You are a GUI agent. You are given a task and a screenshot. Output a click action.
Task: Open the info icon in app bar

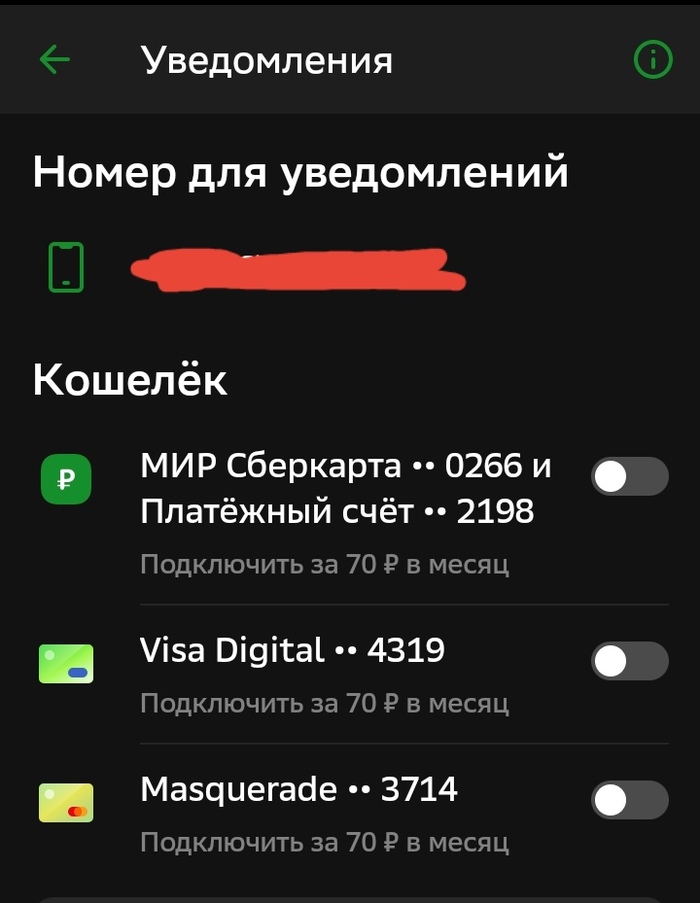pyautogui.click(x=653, y=60)
